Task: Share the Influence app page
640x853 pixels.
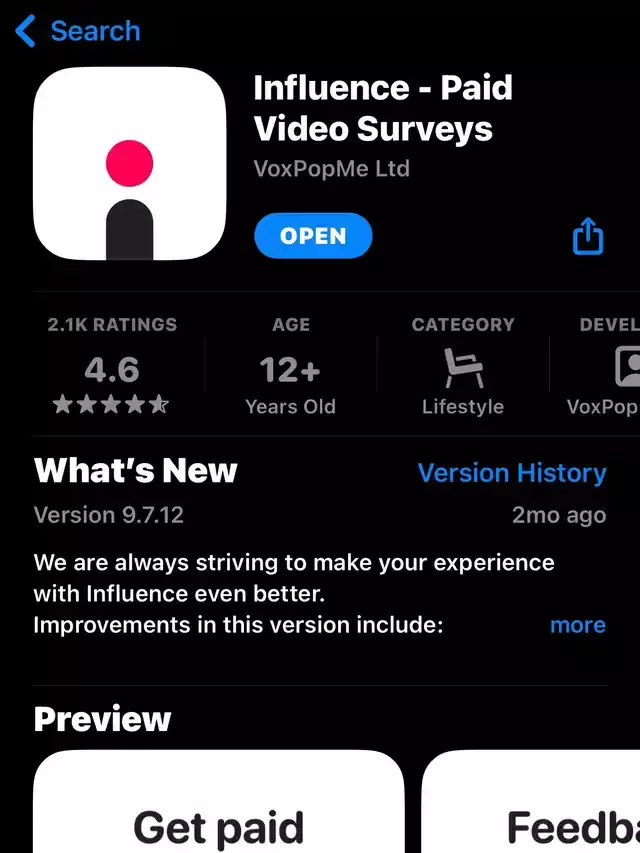Action: click(x=588, y=237)
